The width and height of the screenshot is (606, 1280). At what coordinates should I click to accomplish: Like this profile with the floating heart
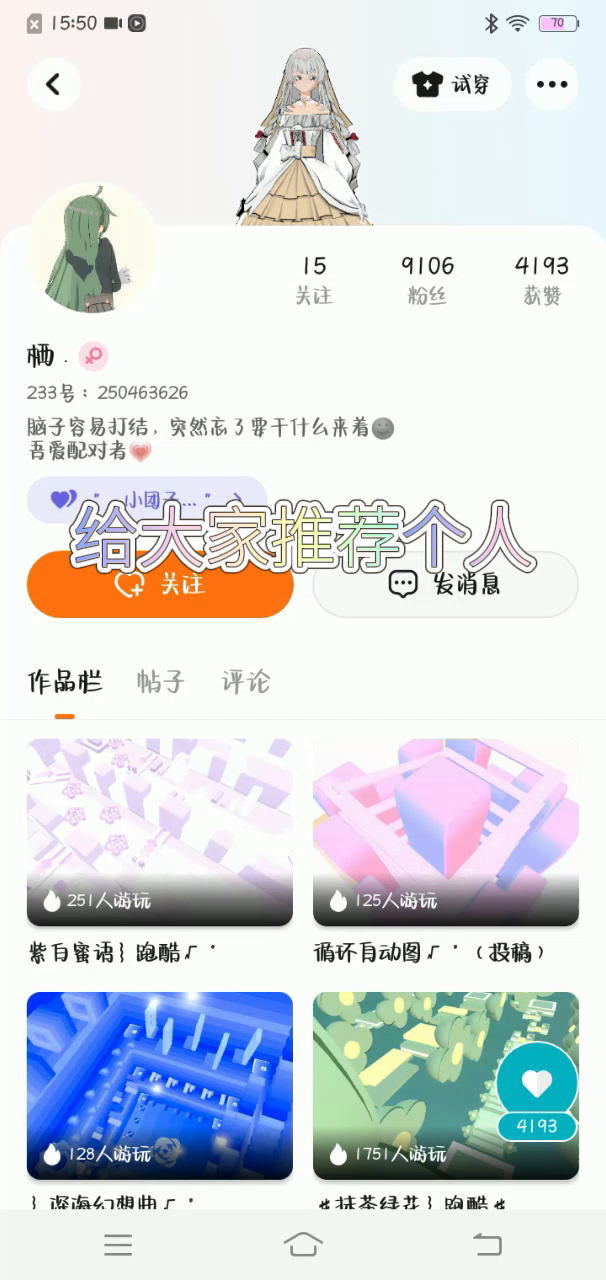coord(537,1083)
